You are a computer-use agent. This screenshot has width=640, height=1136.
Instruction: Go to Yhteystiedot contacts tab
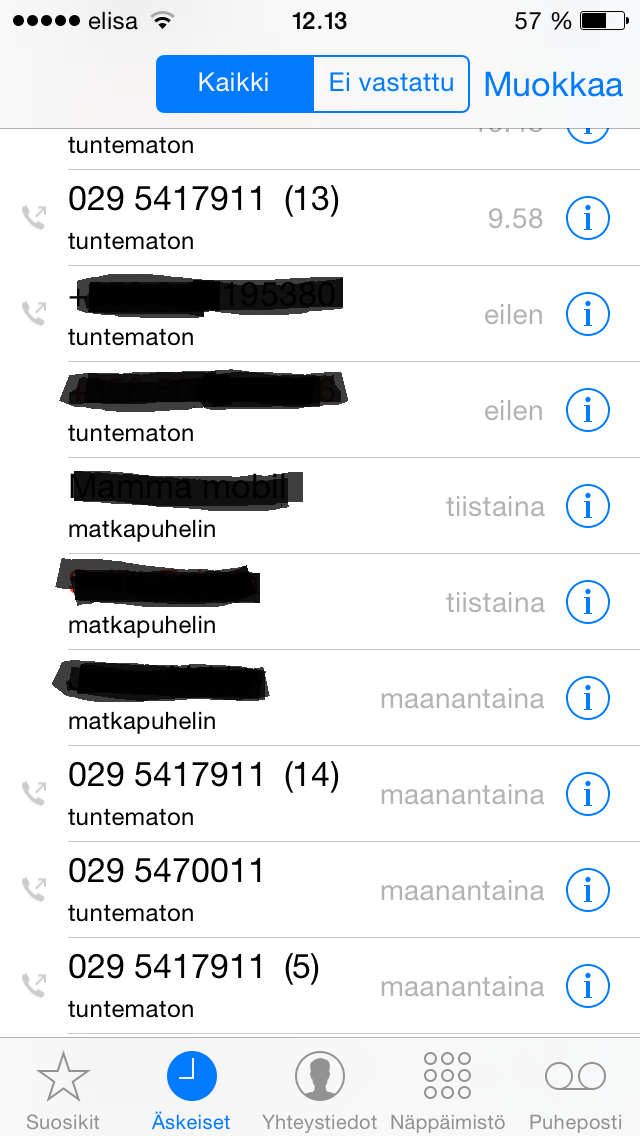(319, 1091)
